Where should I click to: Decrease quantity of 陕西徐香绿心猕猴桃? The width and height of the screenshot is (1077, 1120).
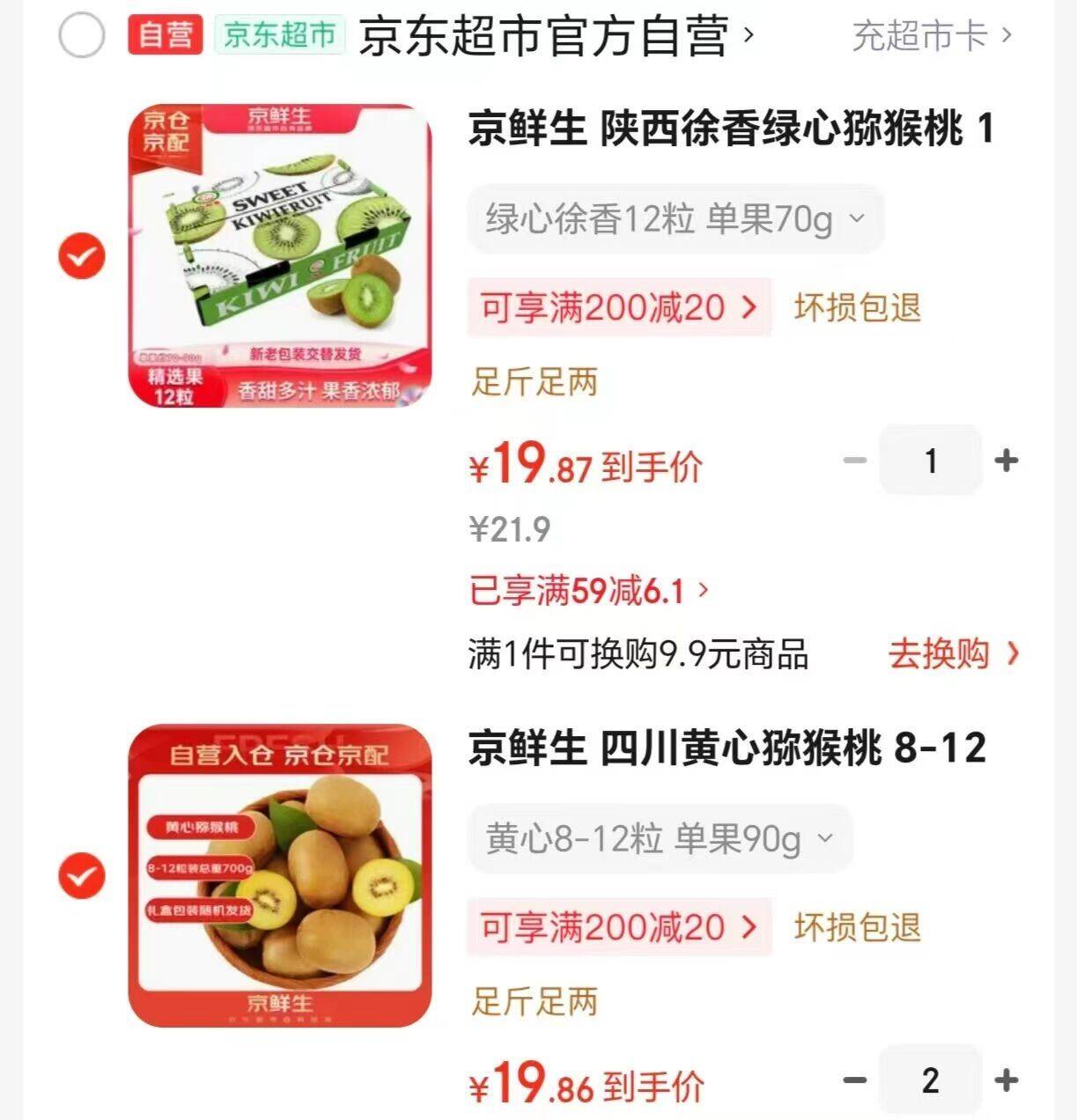(854, 461)
